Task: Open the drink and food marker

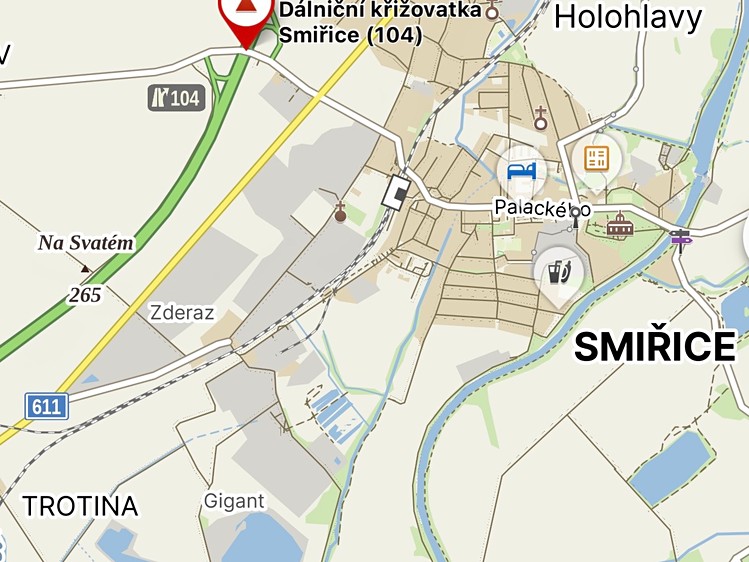Action: click(559, 274)
